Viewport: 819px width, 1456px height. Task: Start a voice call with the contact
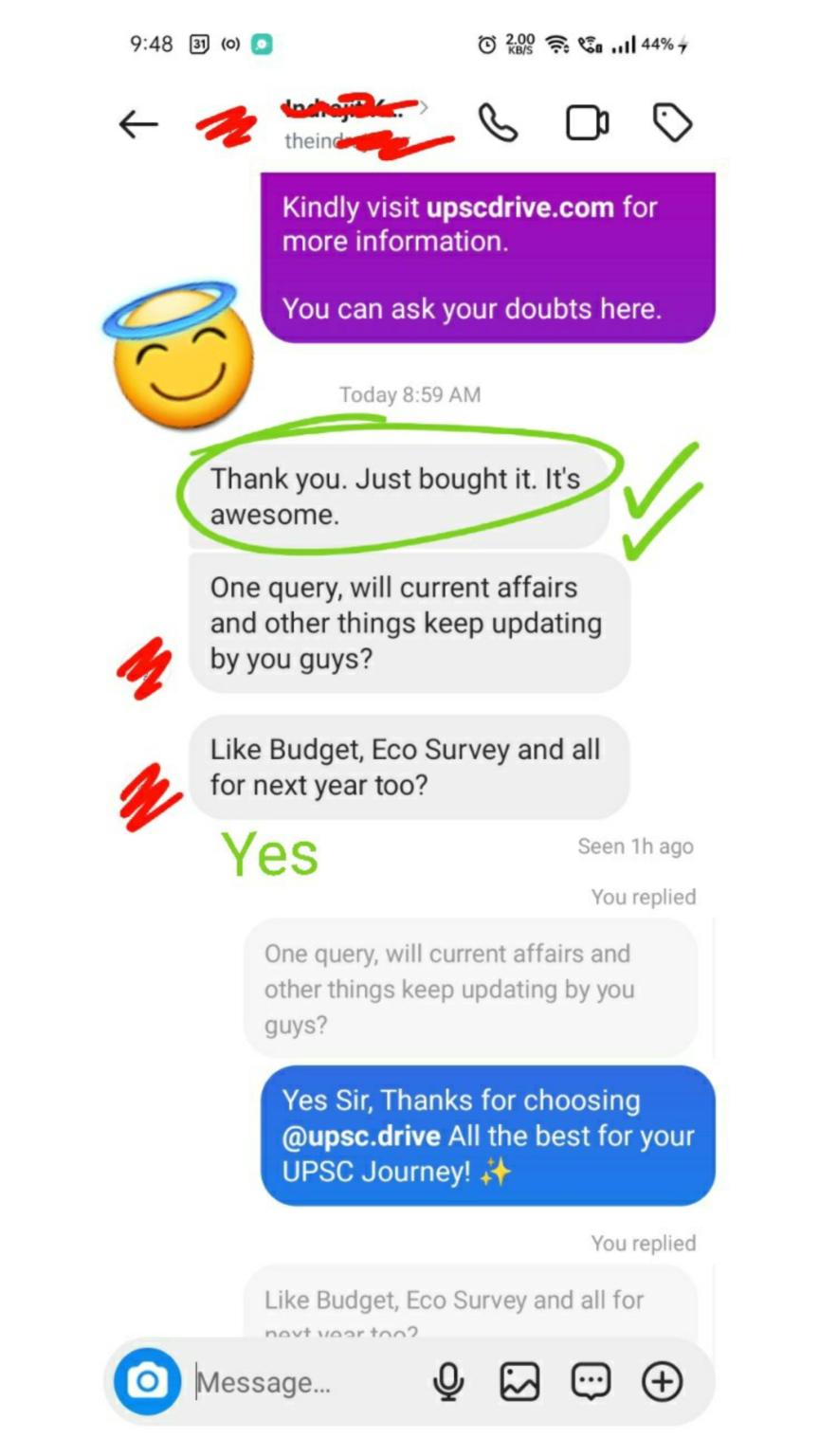pos(500,124)
